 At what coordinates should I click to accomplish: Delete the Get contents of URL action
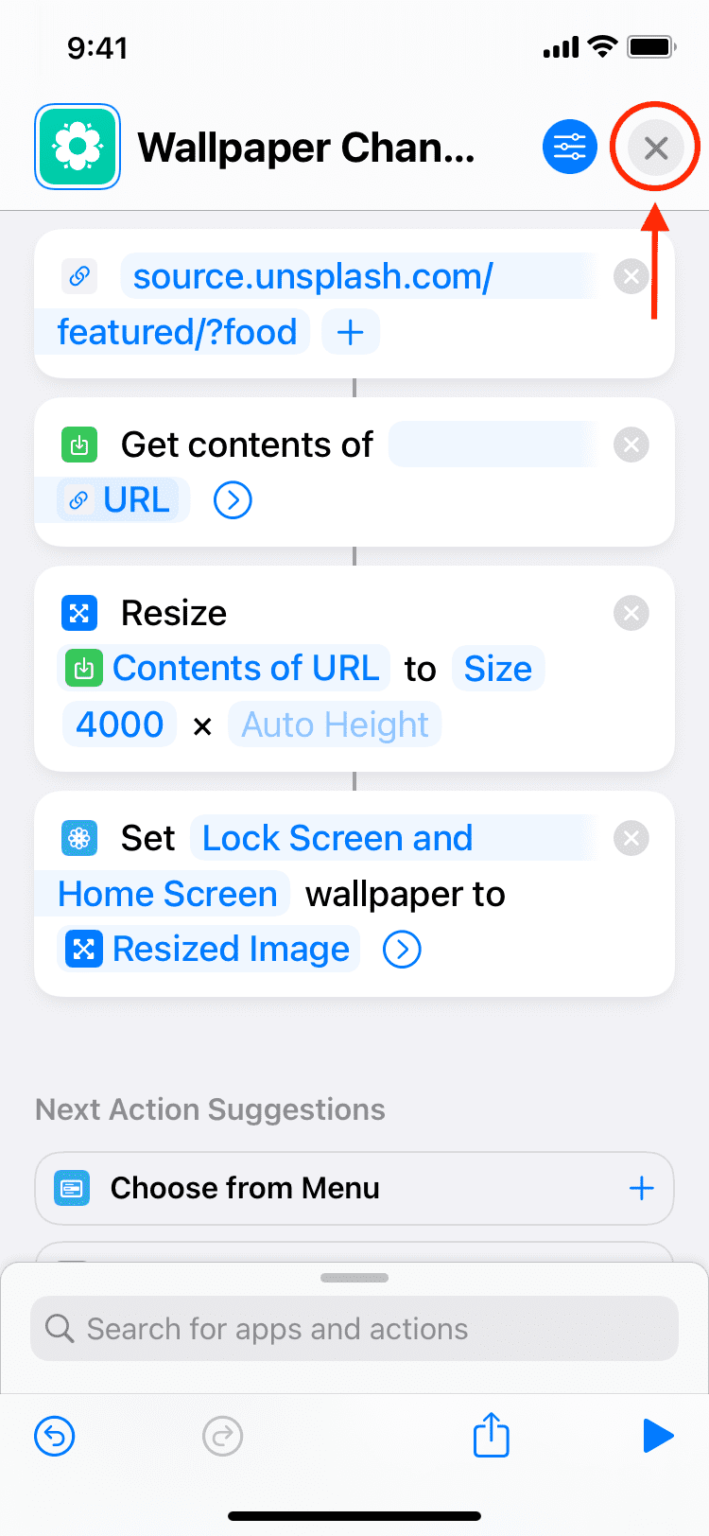(x=630, y=445)
